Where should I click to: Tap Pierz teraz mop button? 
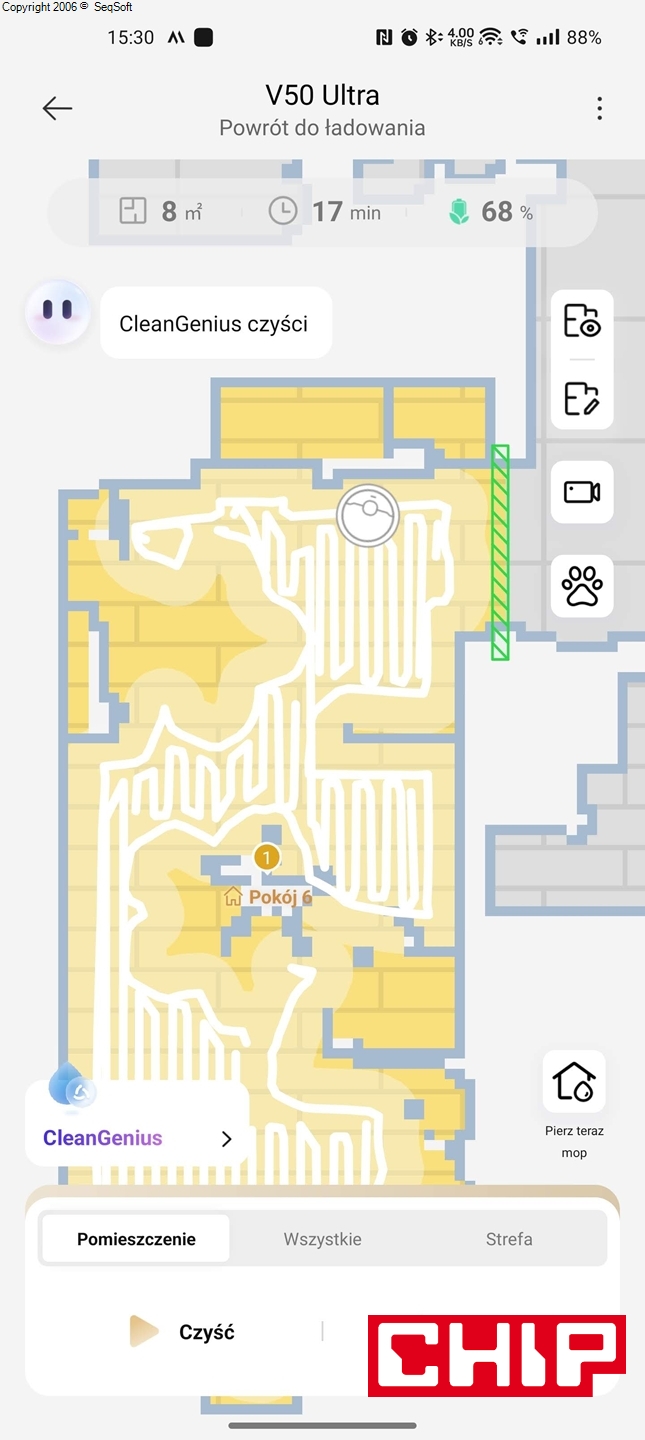click(574, 1083)
